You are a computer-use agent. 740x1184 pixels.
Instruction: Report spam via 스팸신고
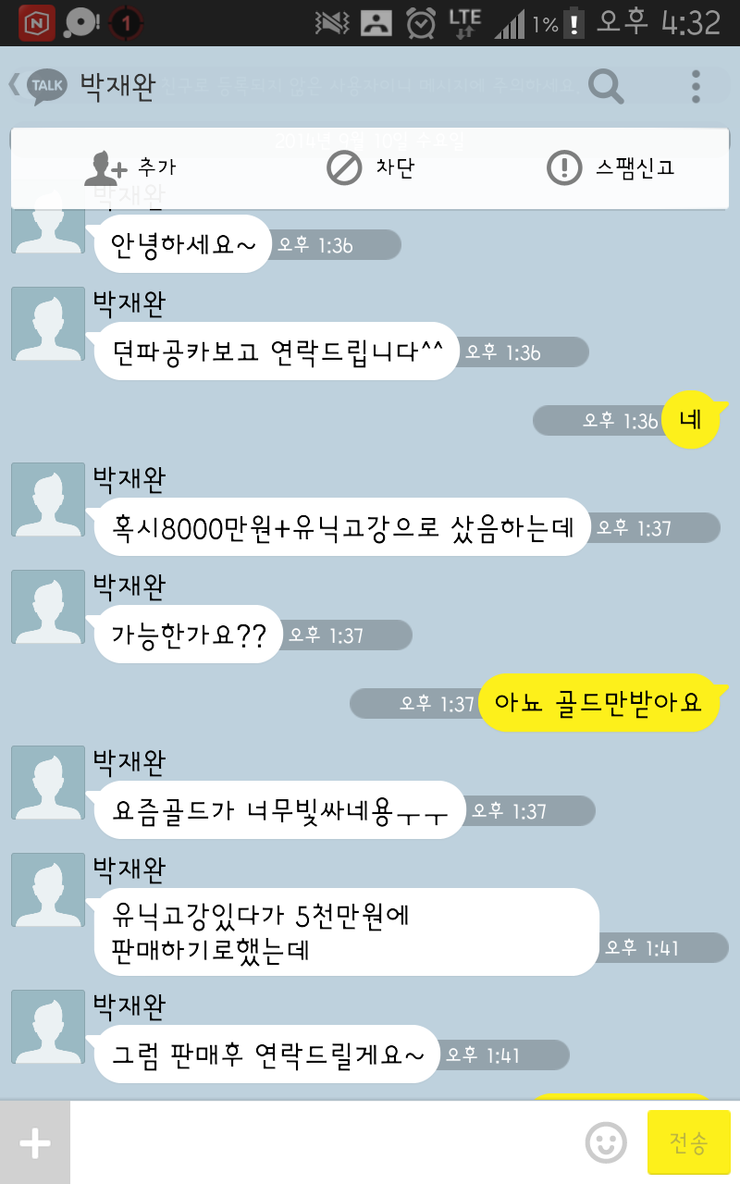pos(611,168)
